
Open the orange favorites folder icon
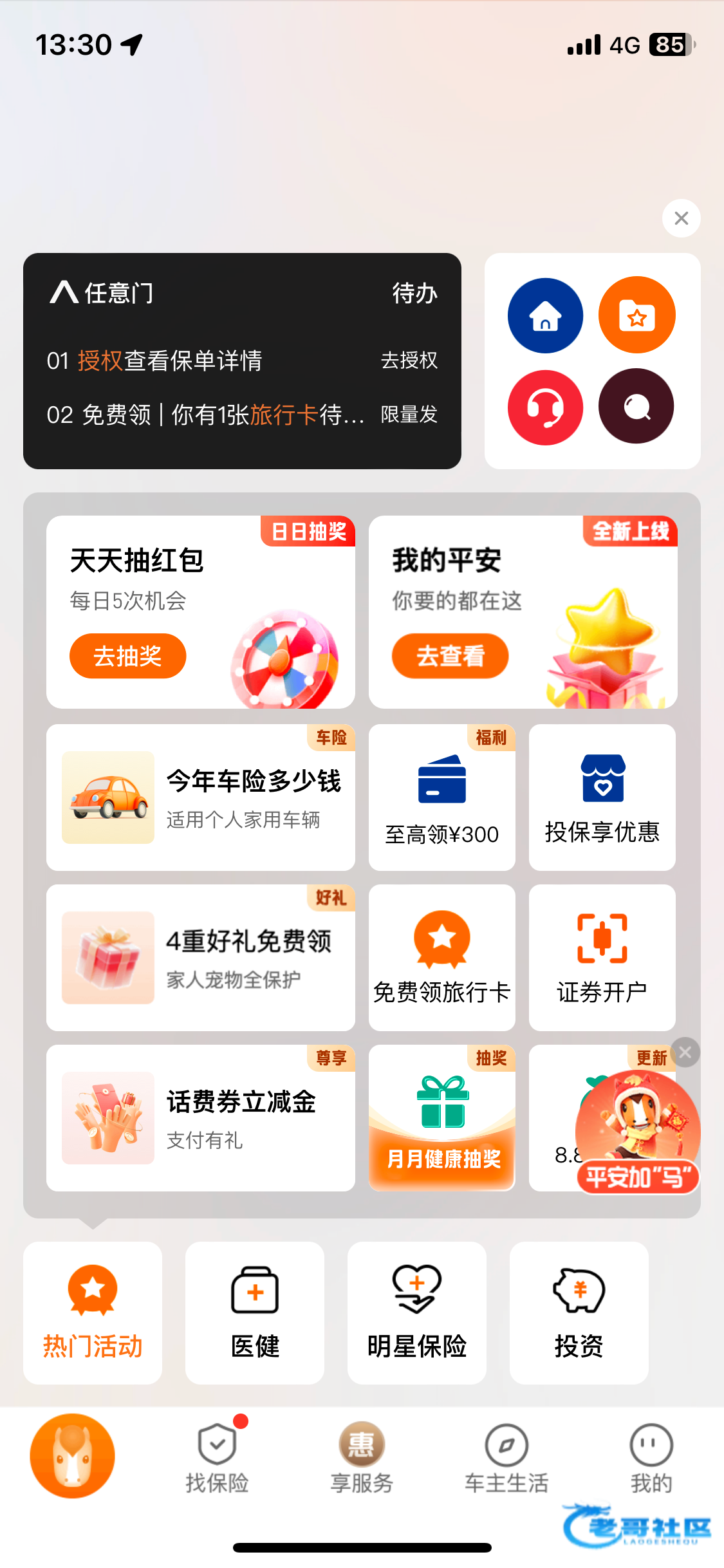(x=636, y=315)
